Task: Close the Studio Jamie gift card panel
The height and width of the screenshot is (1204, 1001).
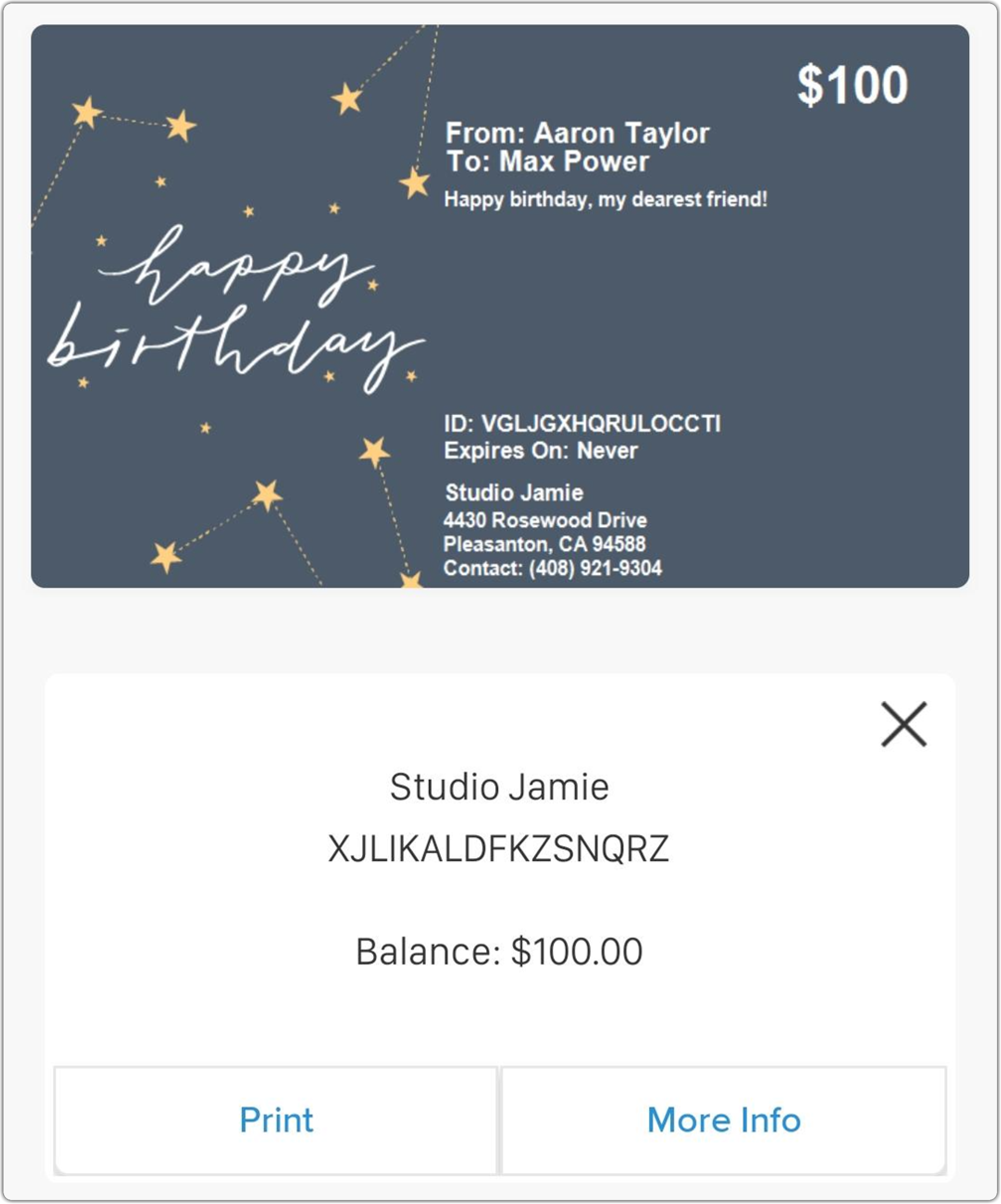Action: coord(903,724)
